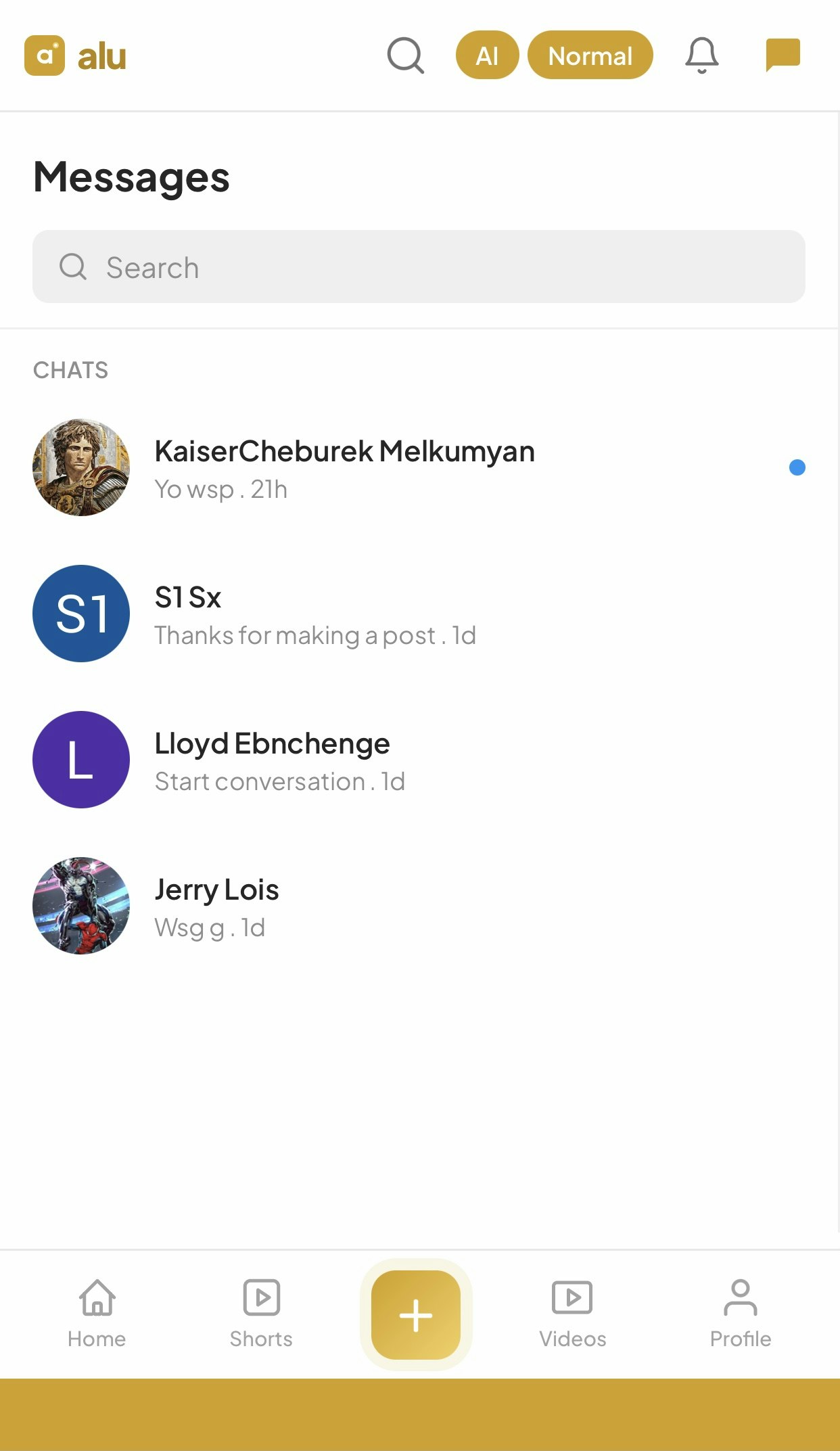Screen dimensions: 840x1451
Task: Switch to Normal mode
Action: (590, 55)
